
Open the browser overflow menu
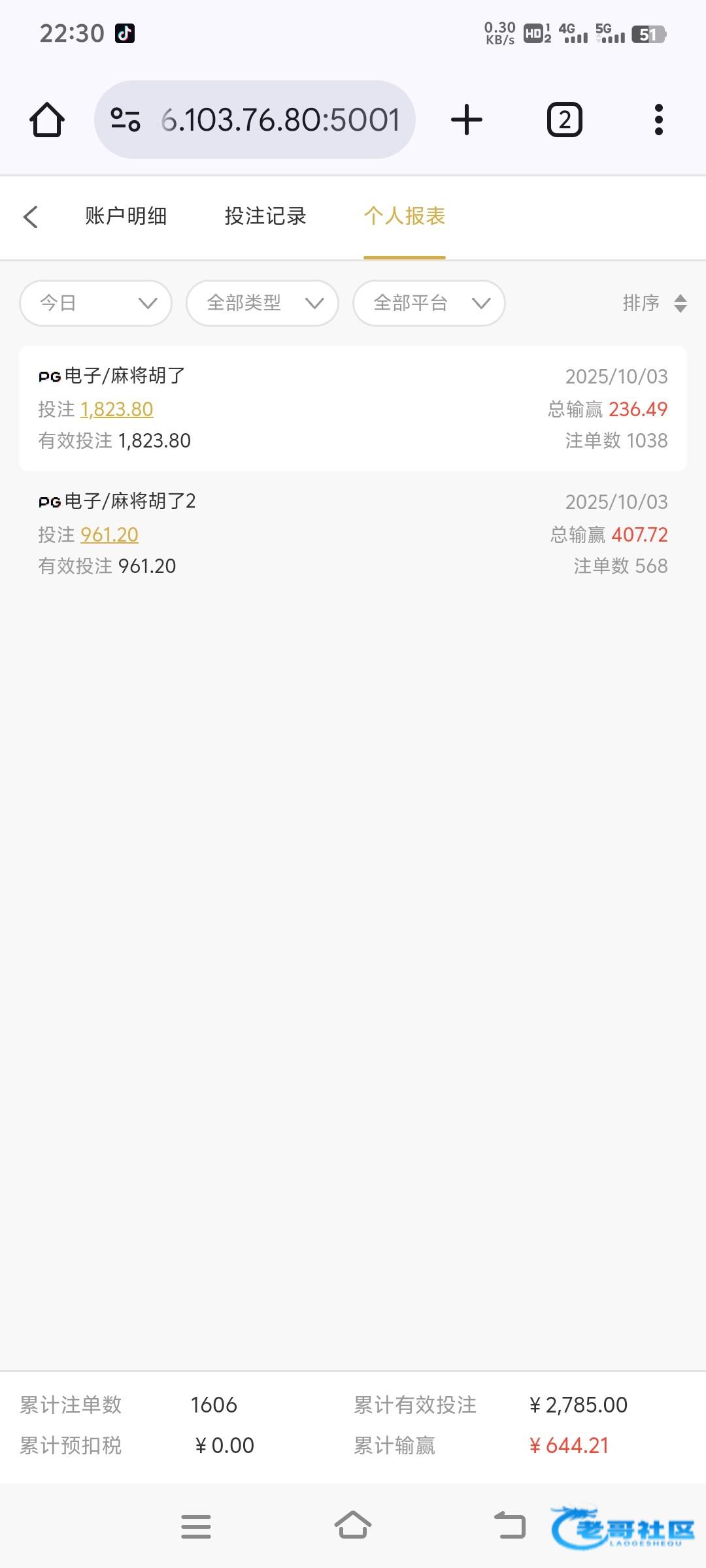(x=659, y=120)
